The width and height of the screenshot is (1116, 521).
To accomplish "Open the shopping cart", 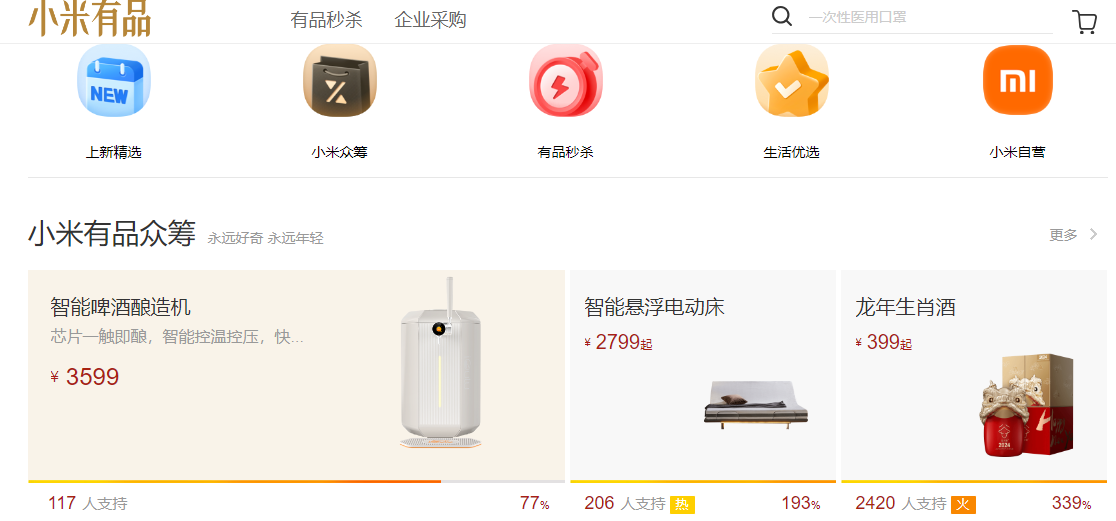I will (1084, 22).
